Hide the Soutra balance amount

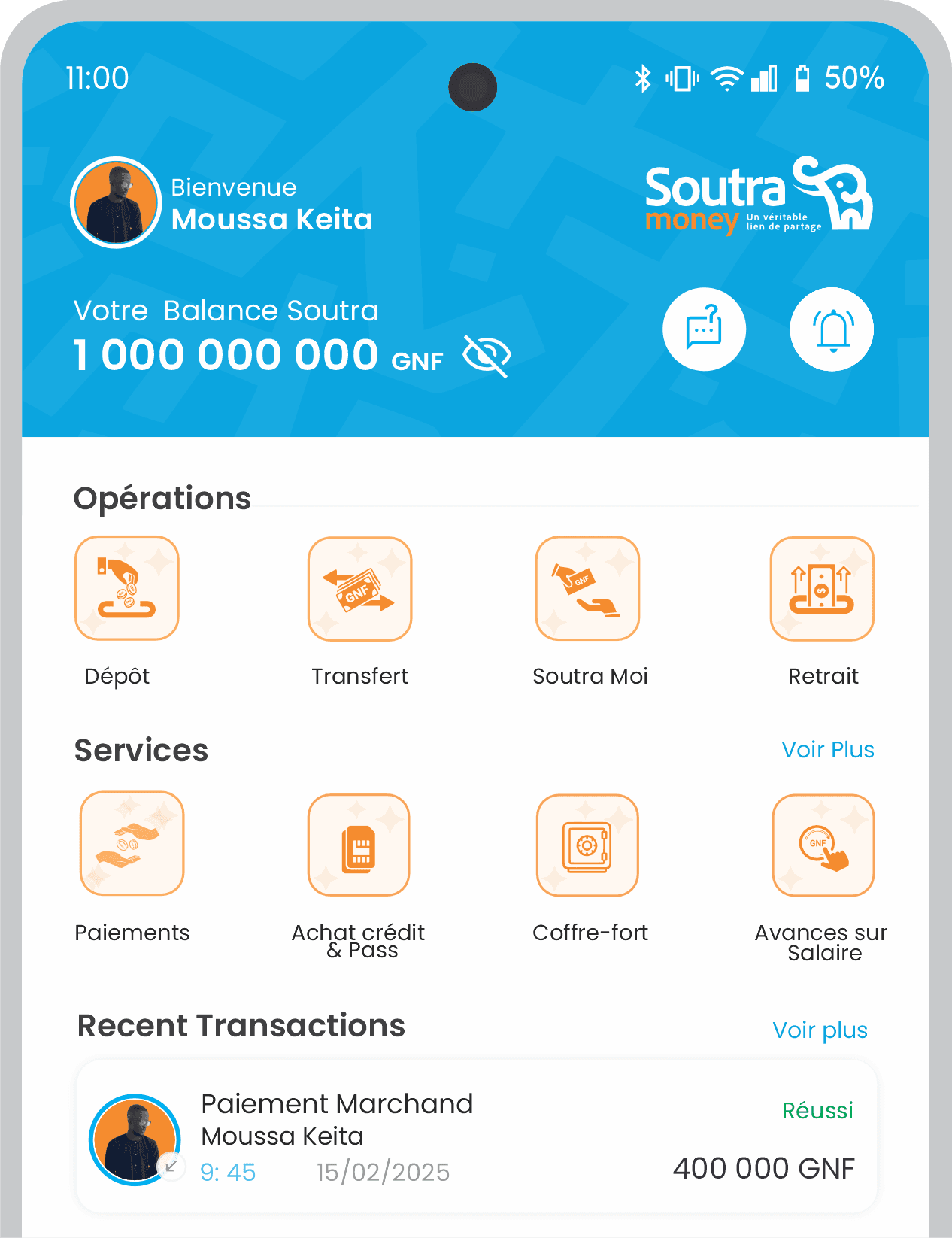487,356
